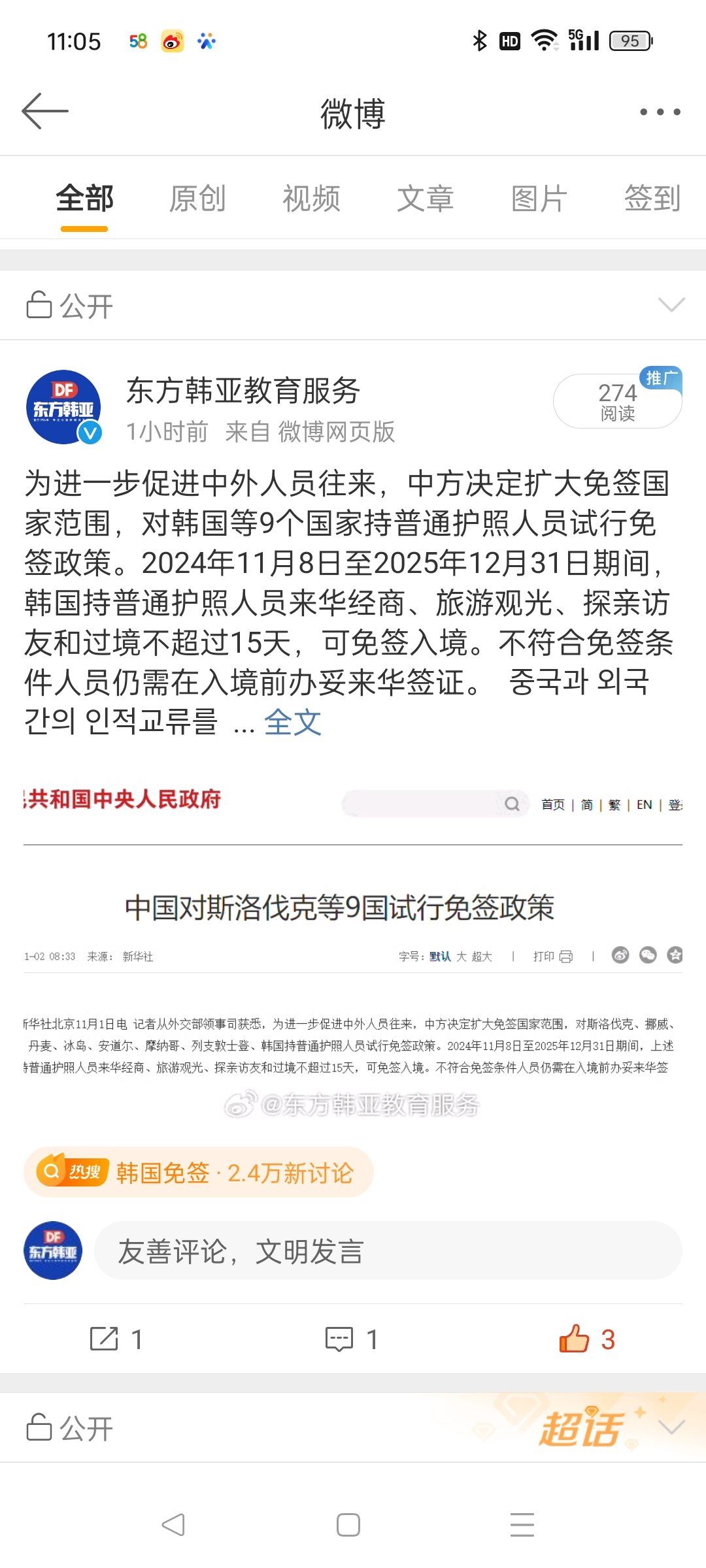Toggle the like thumb showing 3
Viewport: 706px width, 1568px height.
[x=587, y=1339]
